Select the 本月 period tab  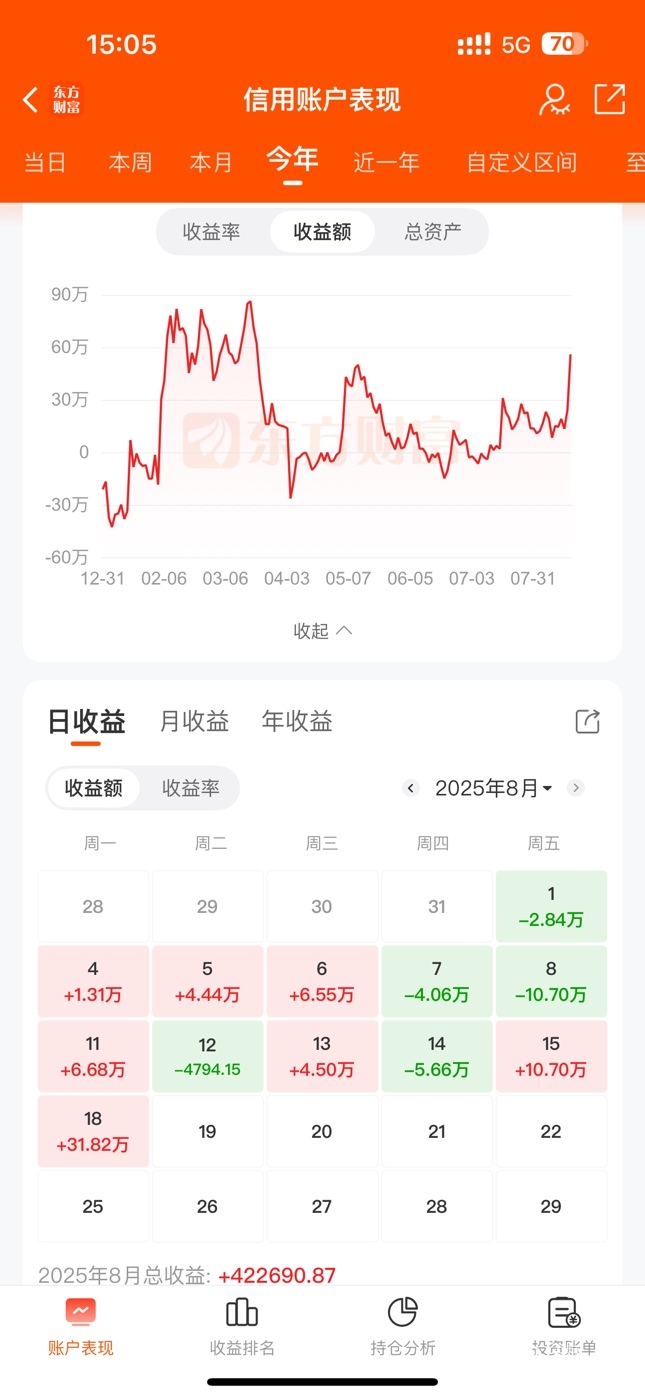[211, 162]
